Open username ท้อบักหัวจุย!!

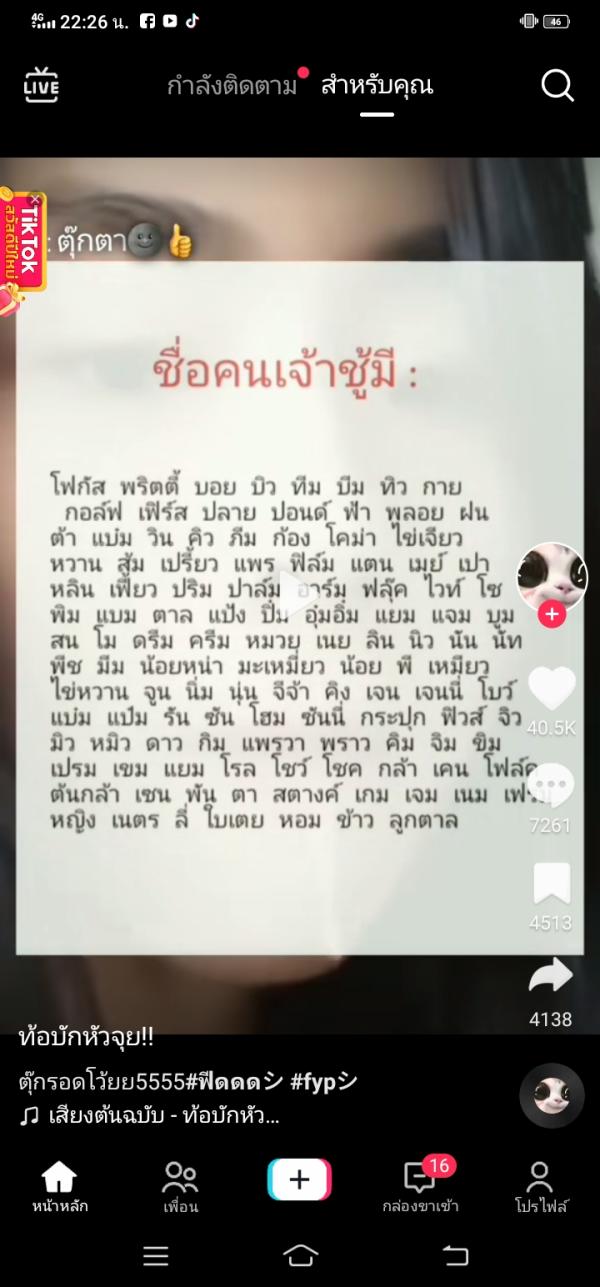pyautogui.click(x=86, y=1037)
